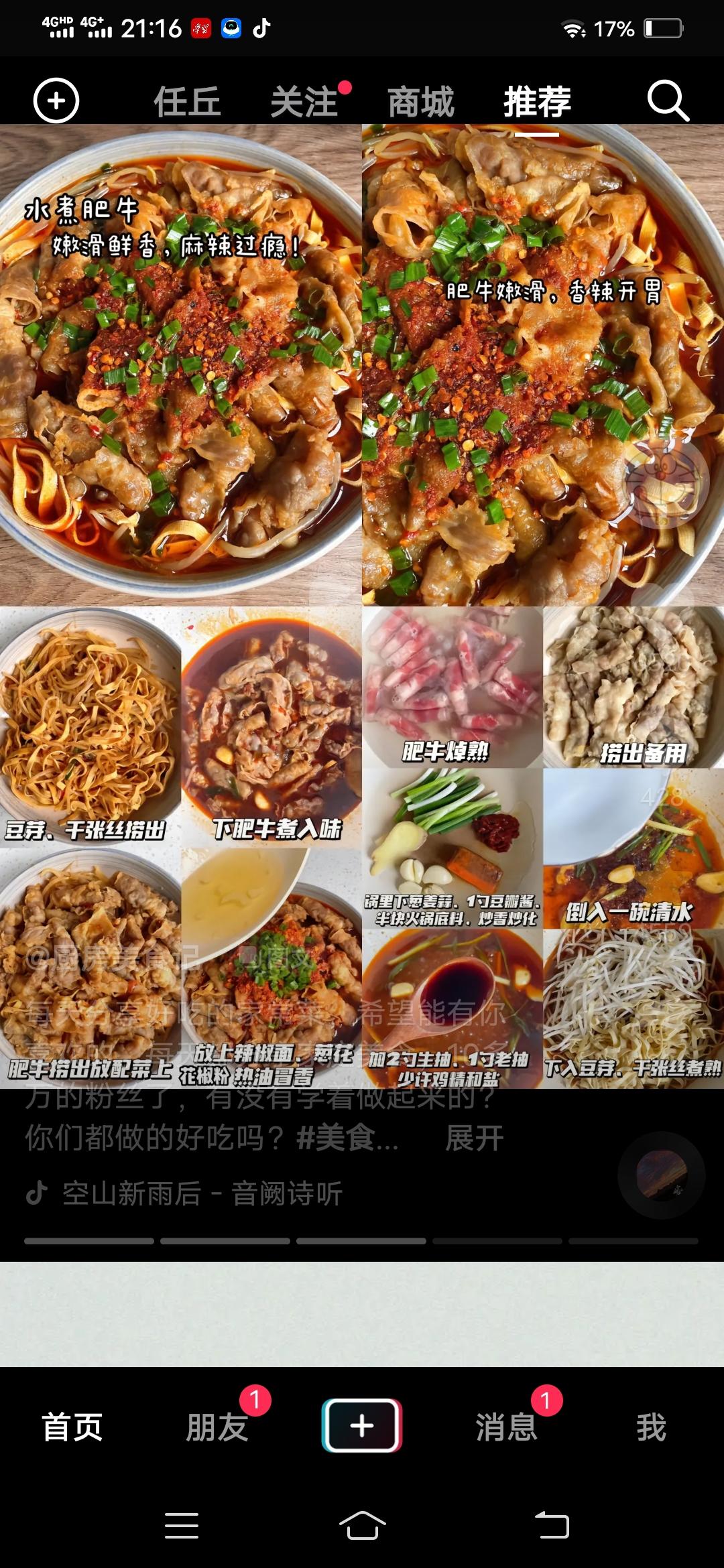
Task: Open the 朋友 tab
Action: (x=217, y=1427)
